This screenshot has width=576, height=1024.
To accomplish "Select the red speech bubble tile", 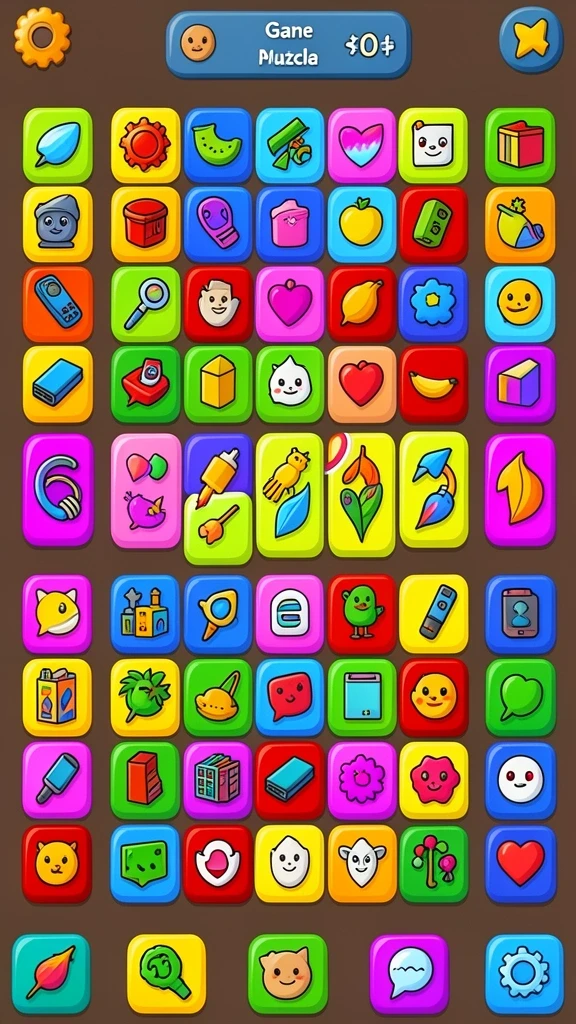I will pos(289,697).
